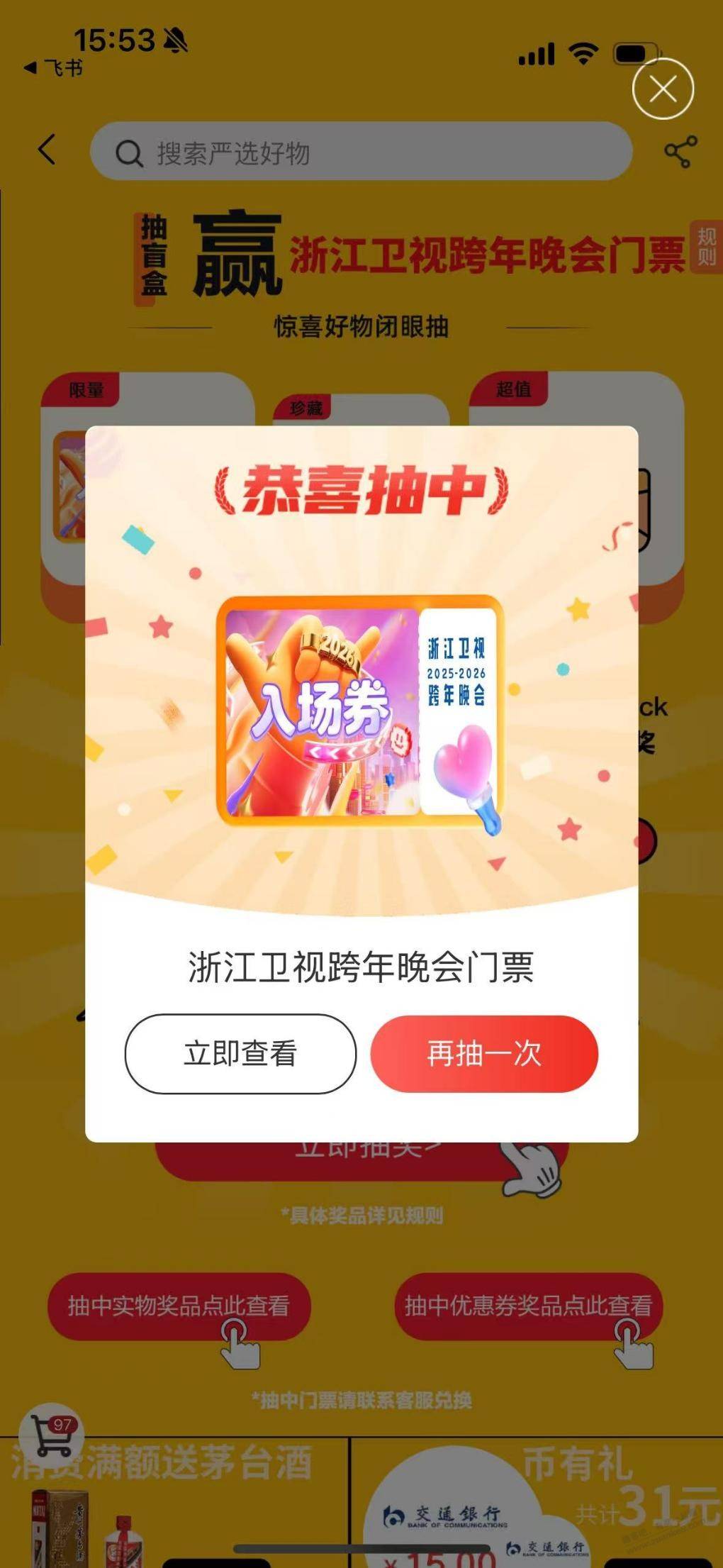Share this page using the share icon
This screenshot has width=723, height=1568.
click(x=680, y=152)
